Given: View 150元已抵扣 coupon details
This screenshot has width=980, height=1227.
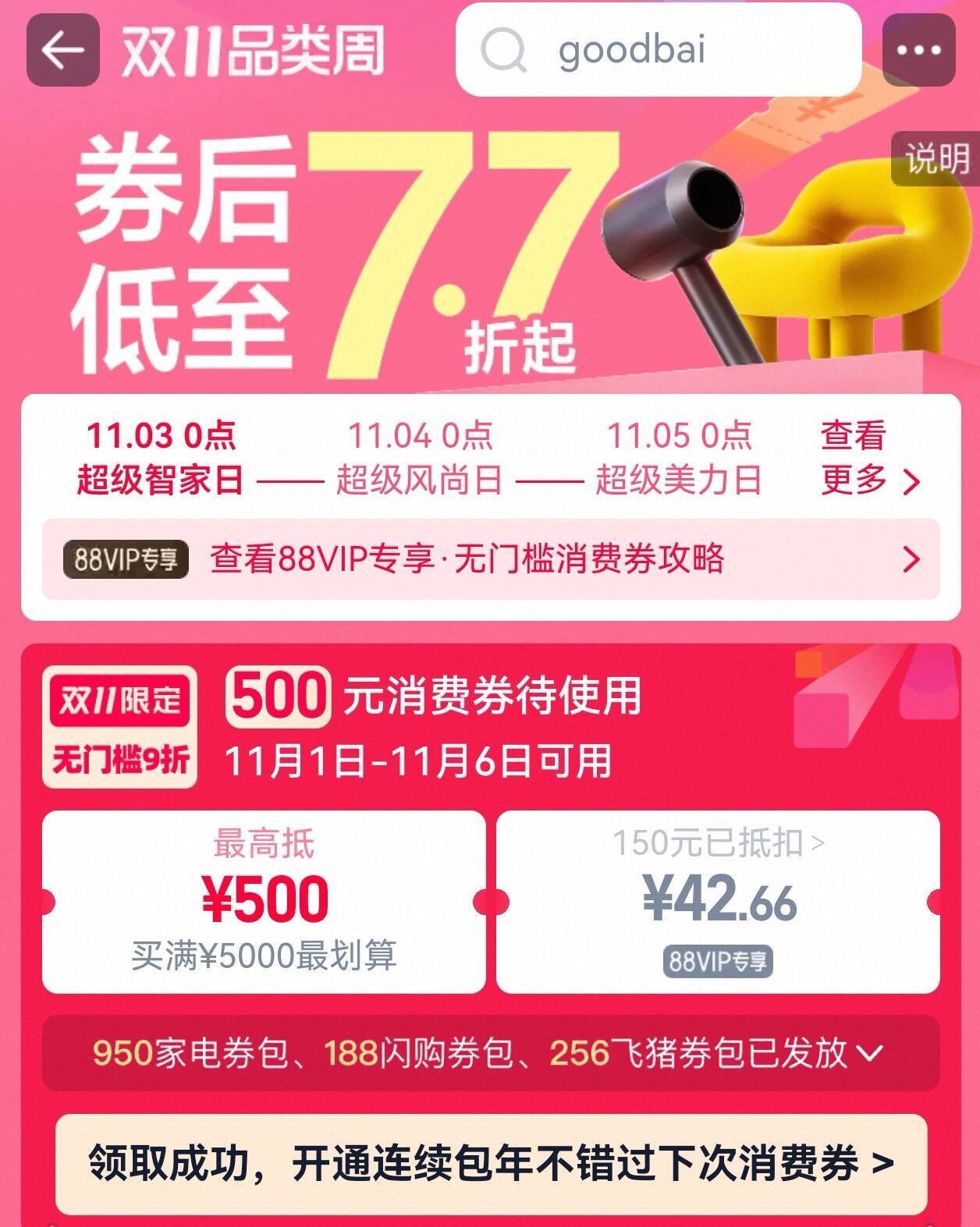Looking at the screenshot, I should [718, 901].
